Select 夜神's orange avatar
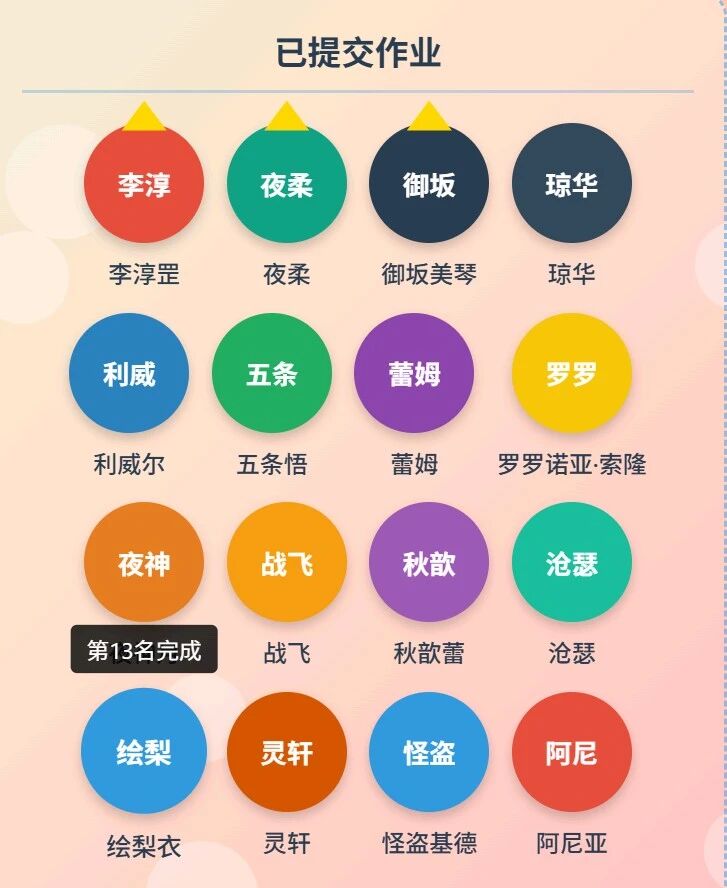727x888 pixels. coord(144,563)
